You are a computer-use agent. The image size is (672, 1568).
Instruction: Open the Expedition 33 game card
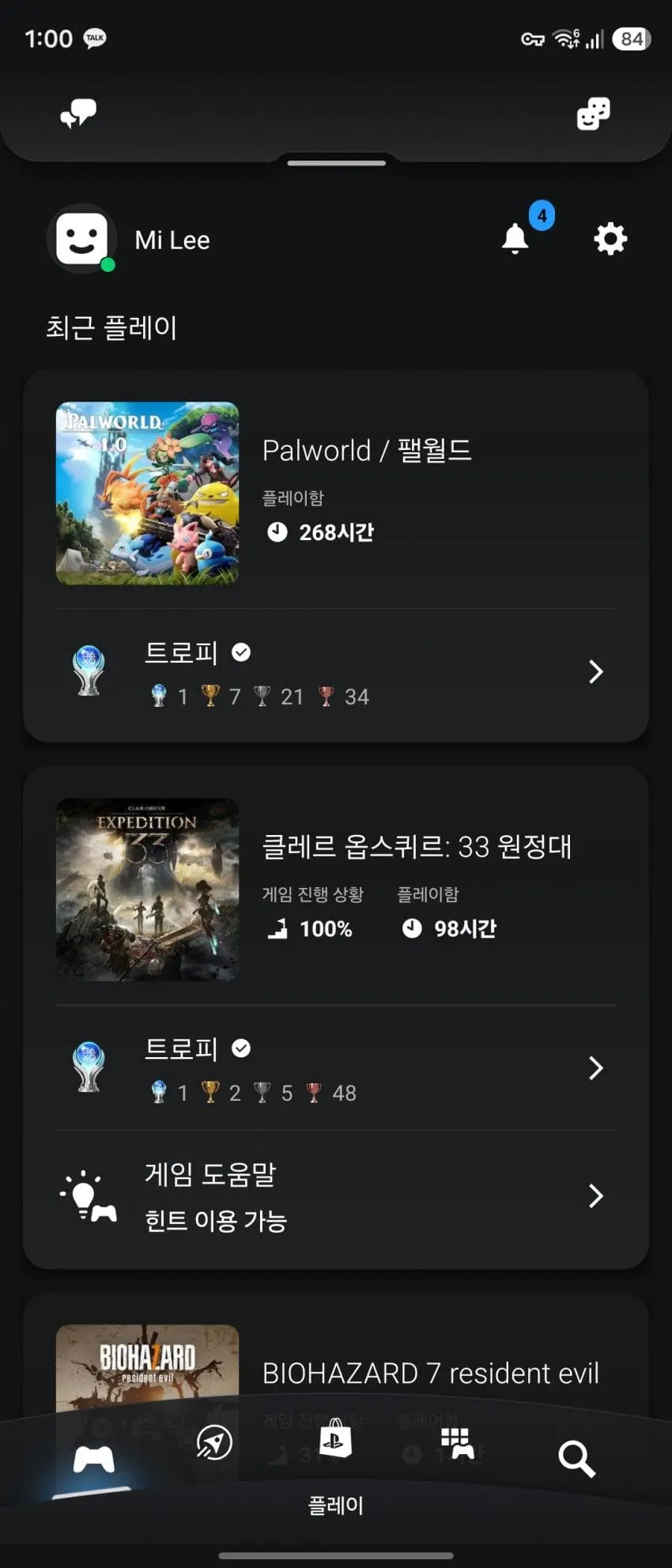(336, 890)
